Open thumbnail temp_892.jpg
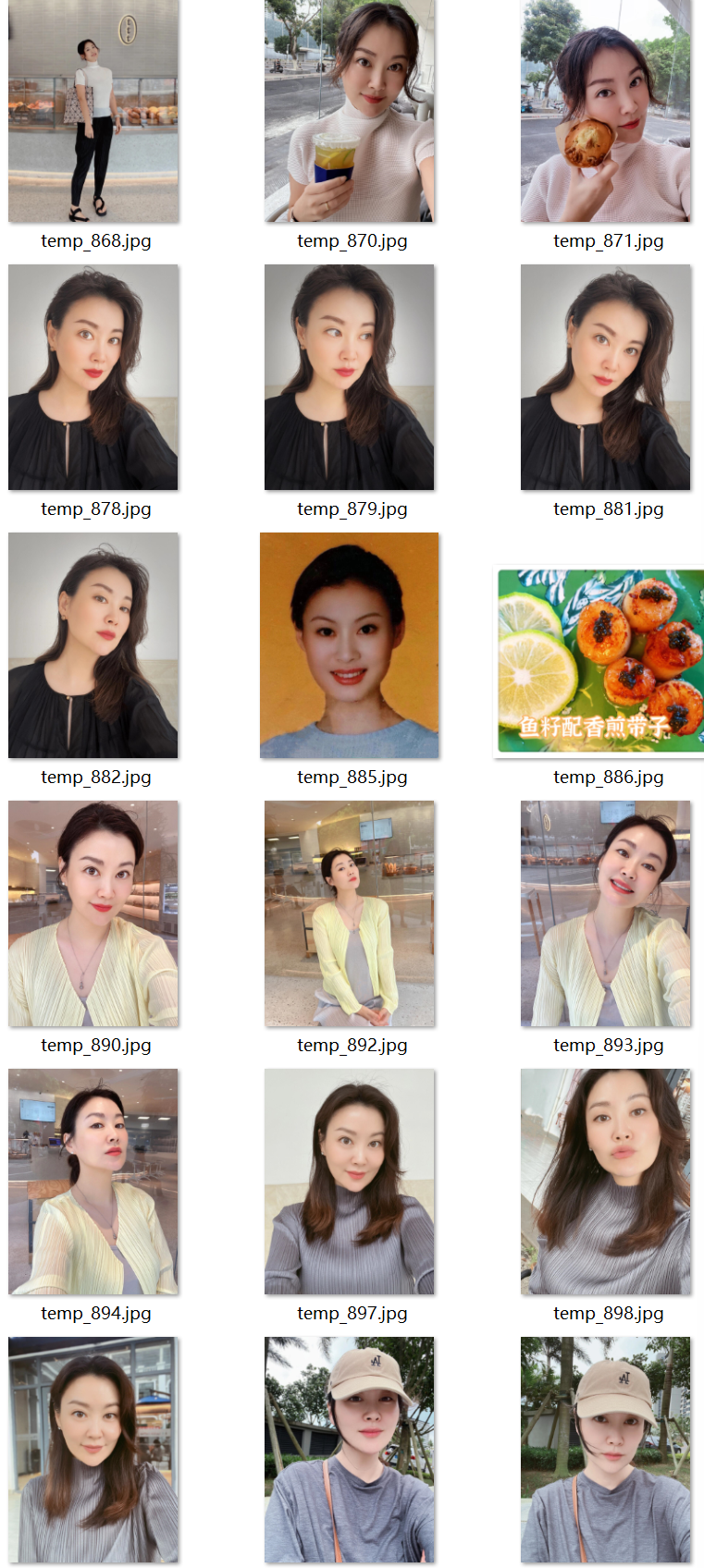 pyautogui.click(x=350, y=913)
